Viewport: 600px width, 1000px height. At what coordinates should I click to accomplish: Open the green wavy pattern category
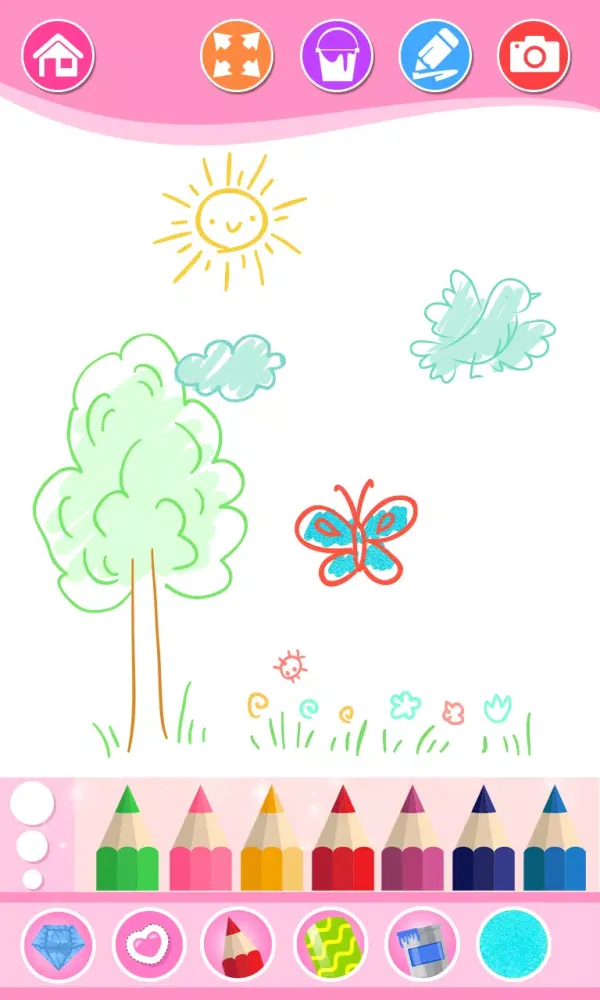coord(331,945)
